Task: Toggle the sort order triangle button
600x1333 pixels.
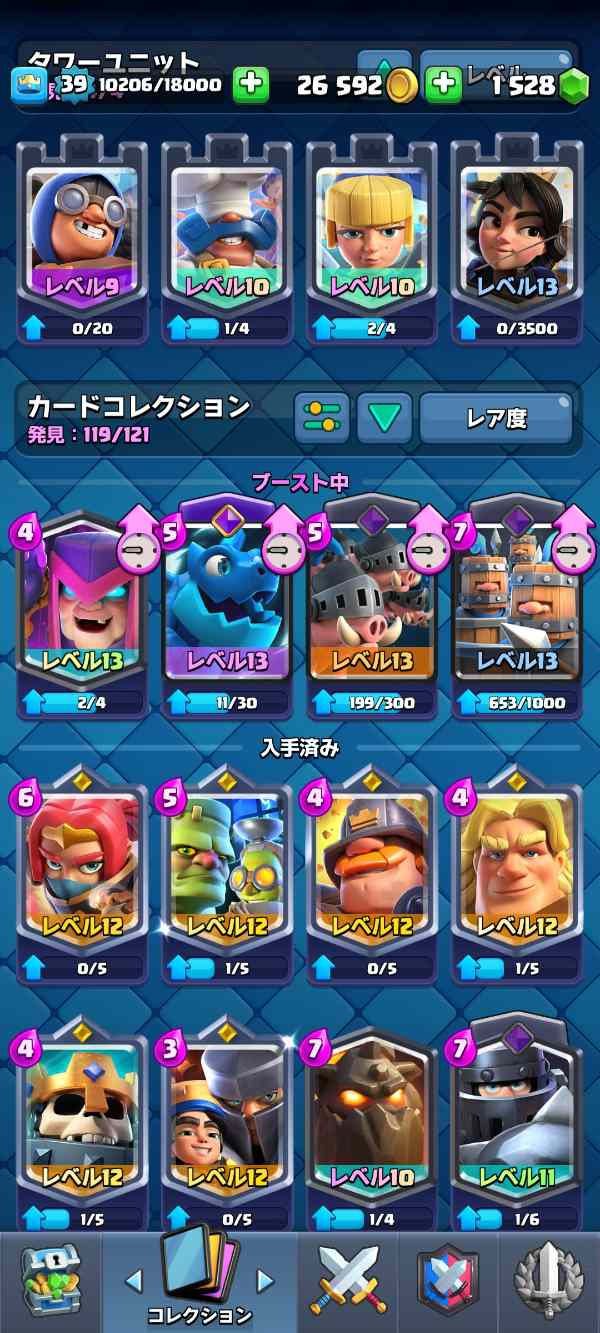Action: click(x=384, y=418)
